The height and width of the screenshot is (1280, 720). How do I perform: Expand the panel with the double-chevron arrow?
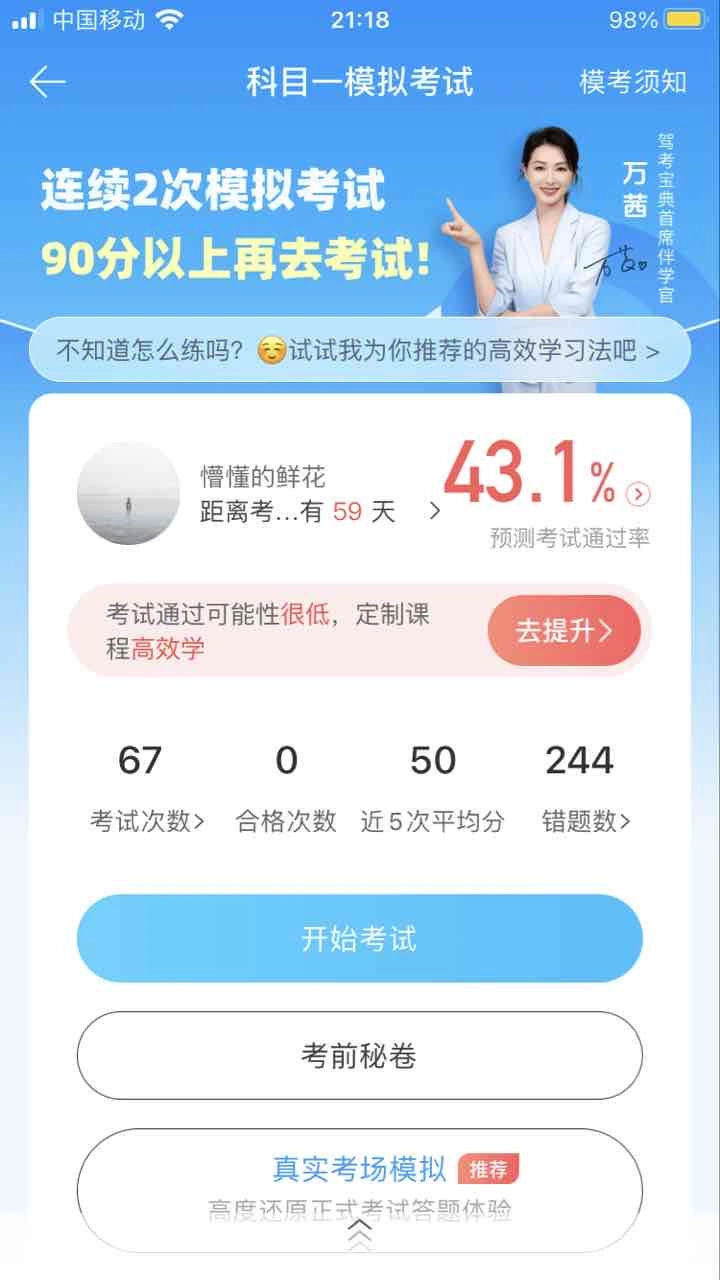359,1237
